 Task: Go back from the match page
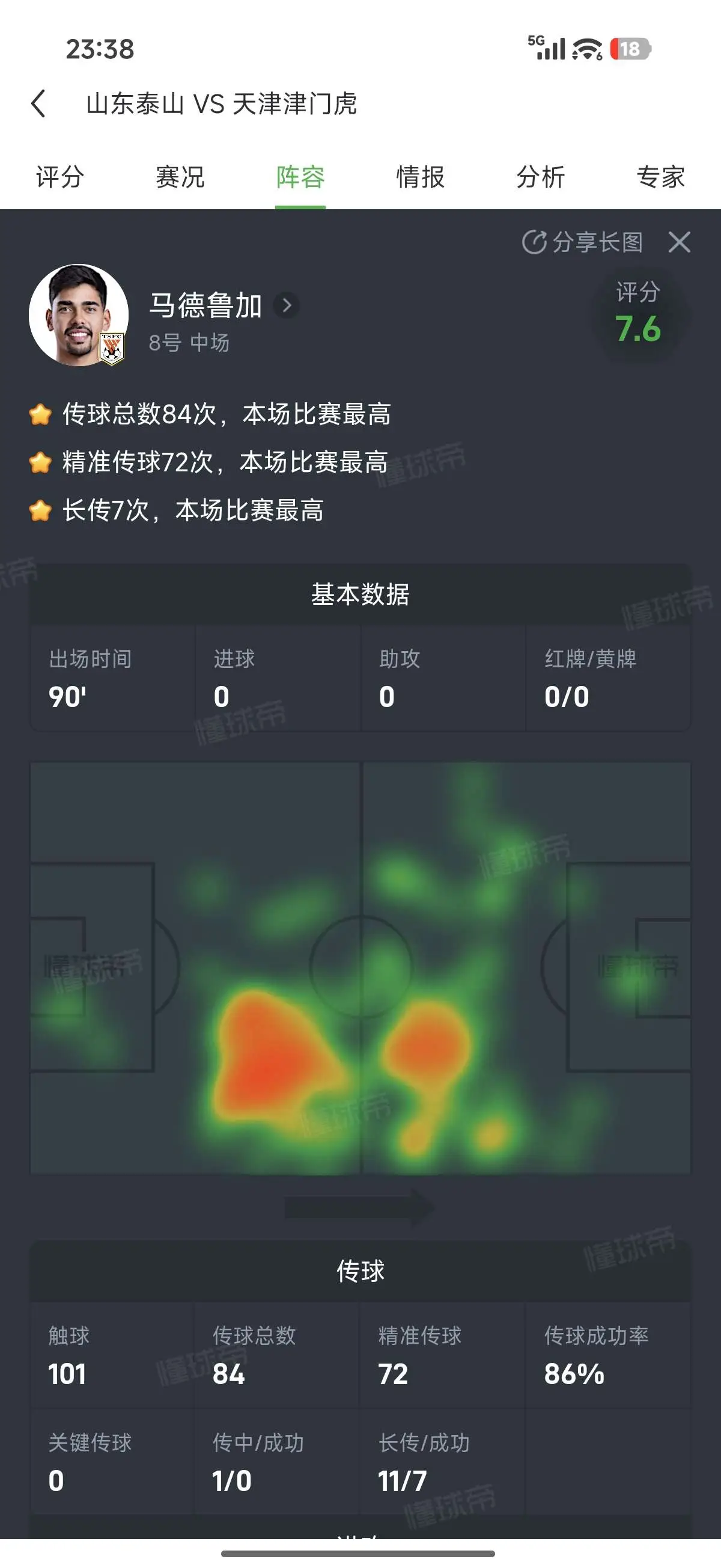pyautogui.click(x=38, y=103)
